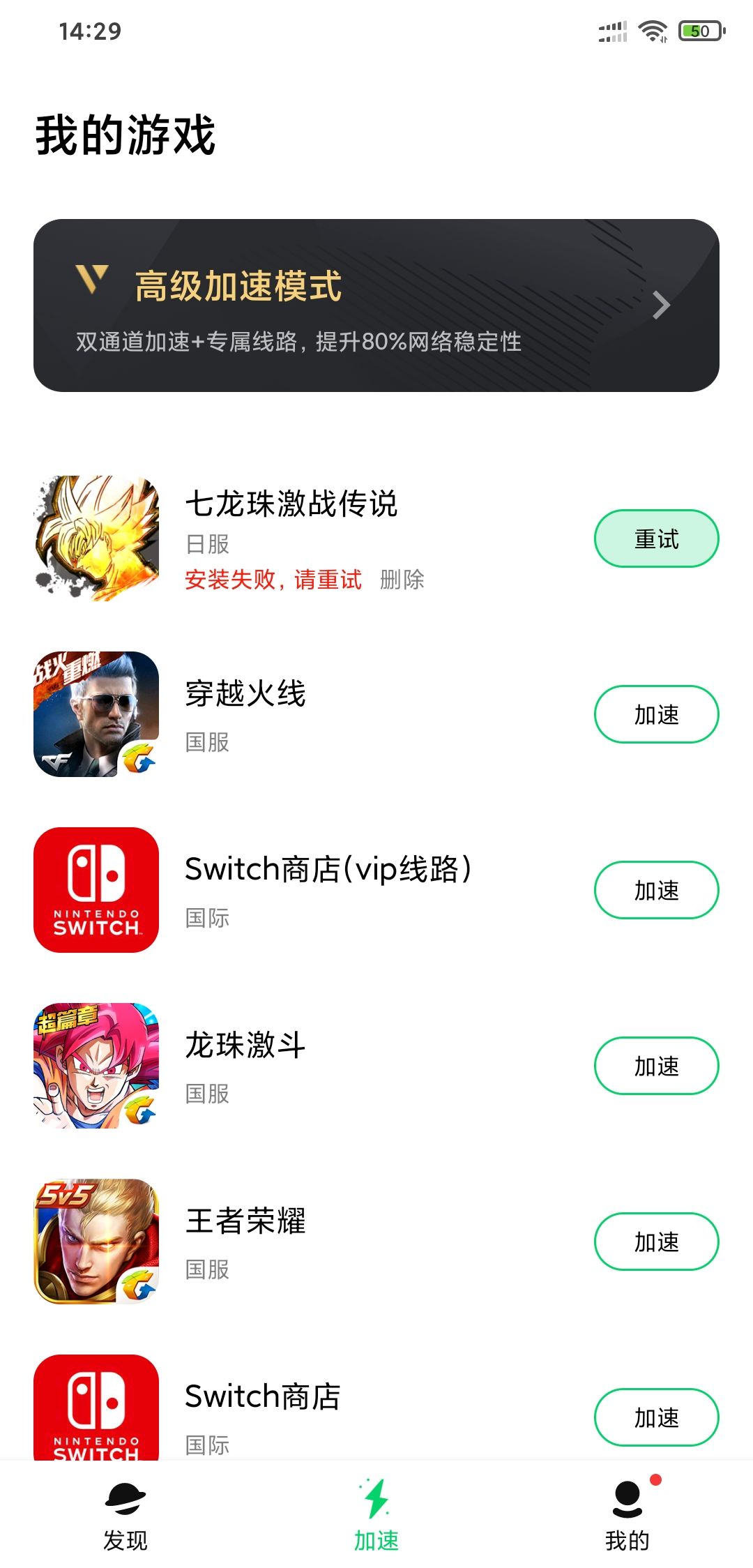The width and height of the screenshot is (753, 1568).
Task: Tap 删除 to remove 七龙珠激战传说
Action: tap(402, 580)
